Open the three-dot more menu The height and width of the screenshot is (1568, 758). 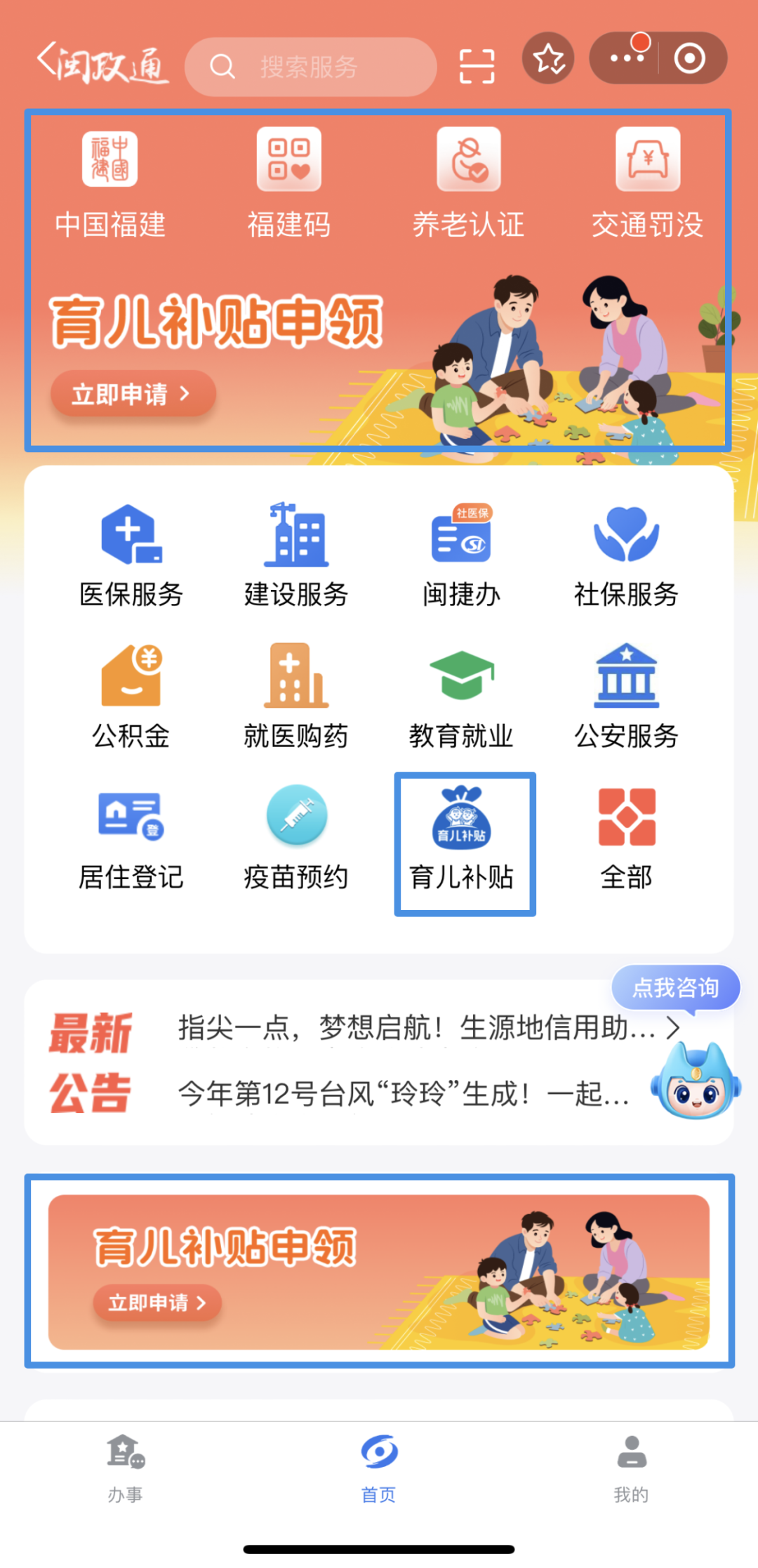tap(626, 58)
